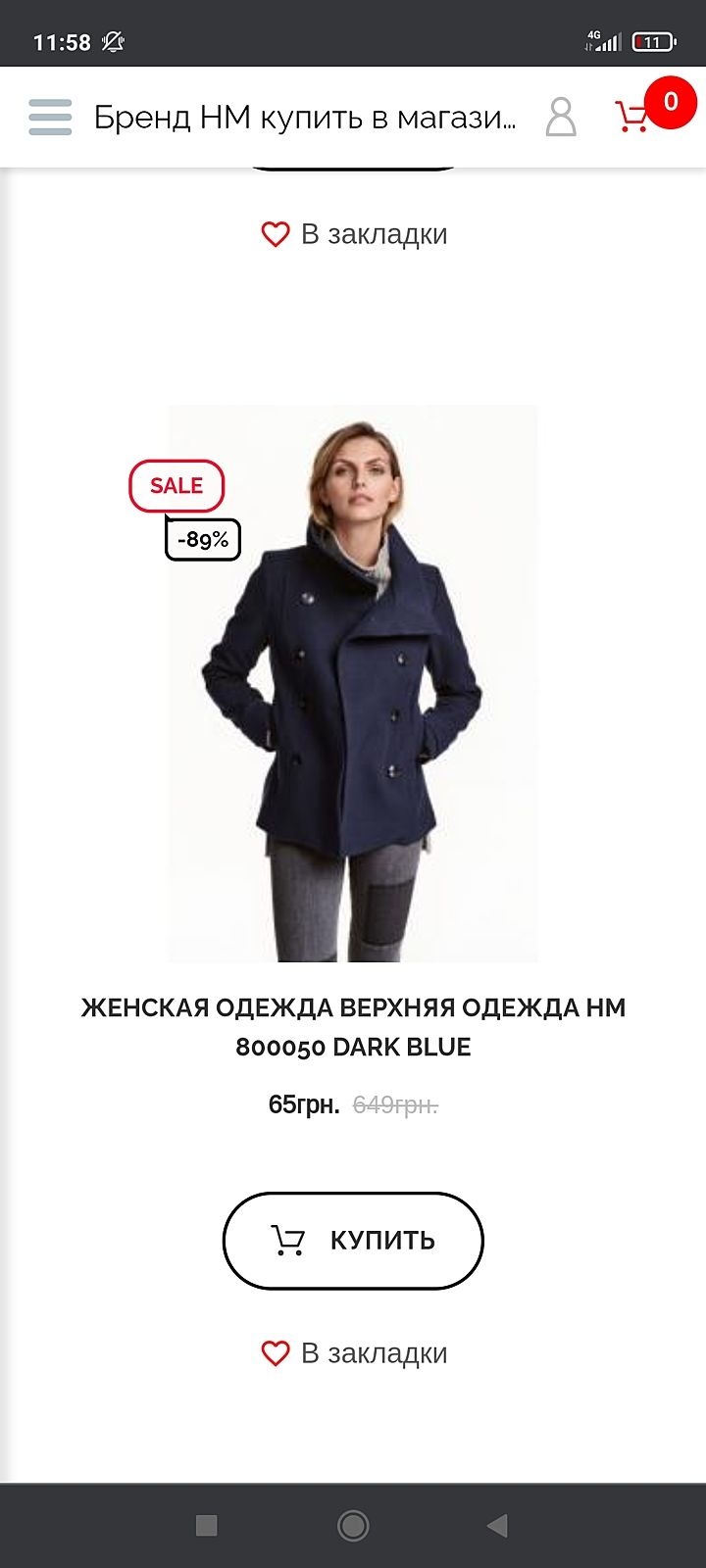
Task: Add HM 800050 Dark Blue to В закладки
Action: 354,1353
